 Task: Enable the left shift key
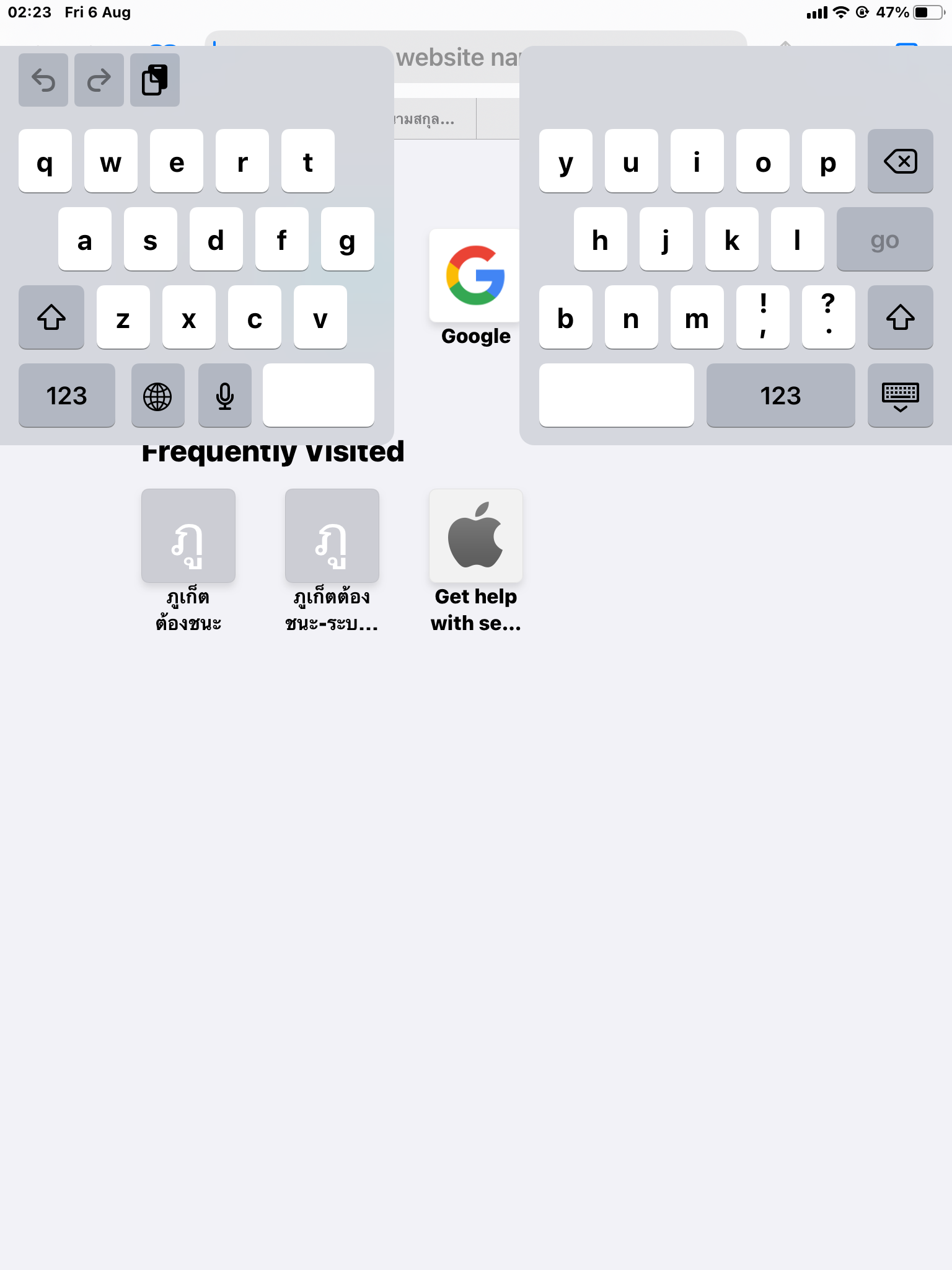point(51,317)
